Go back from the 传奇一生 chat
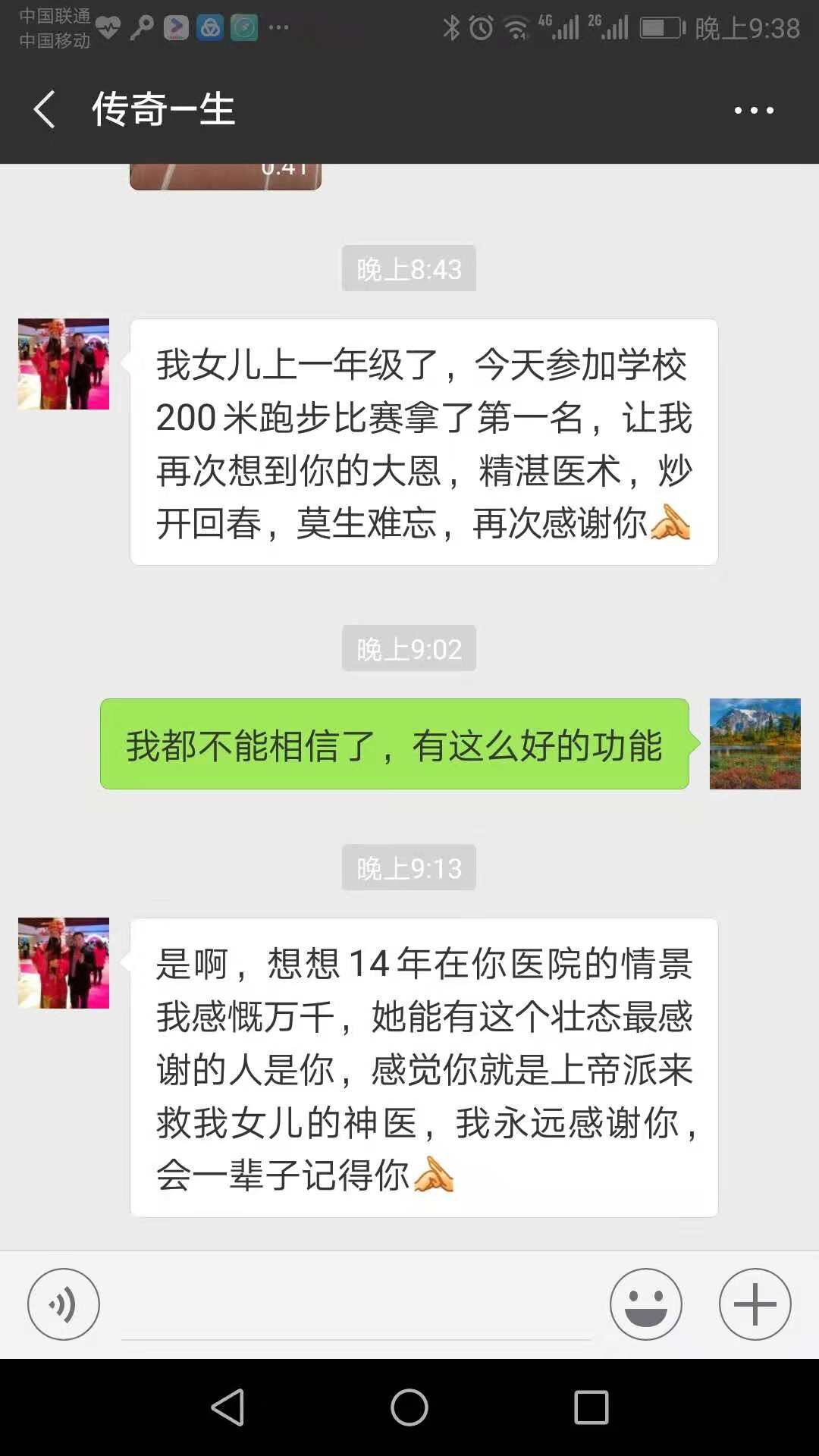The height and width of the screenshot is (1456, 819). click(45, 109)
